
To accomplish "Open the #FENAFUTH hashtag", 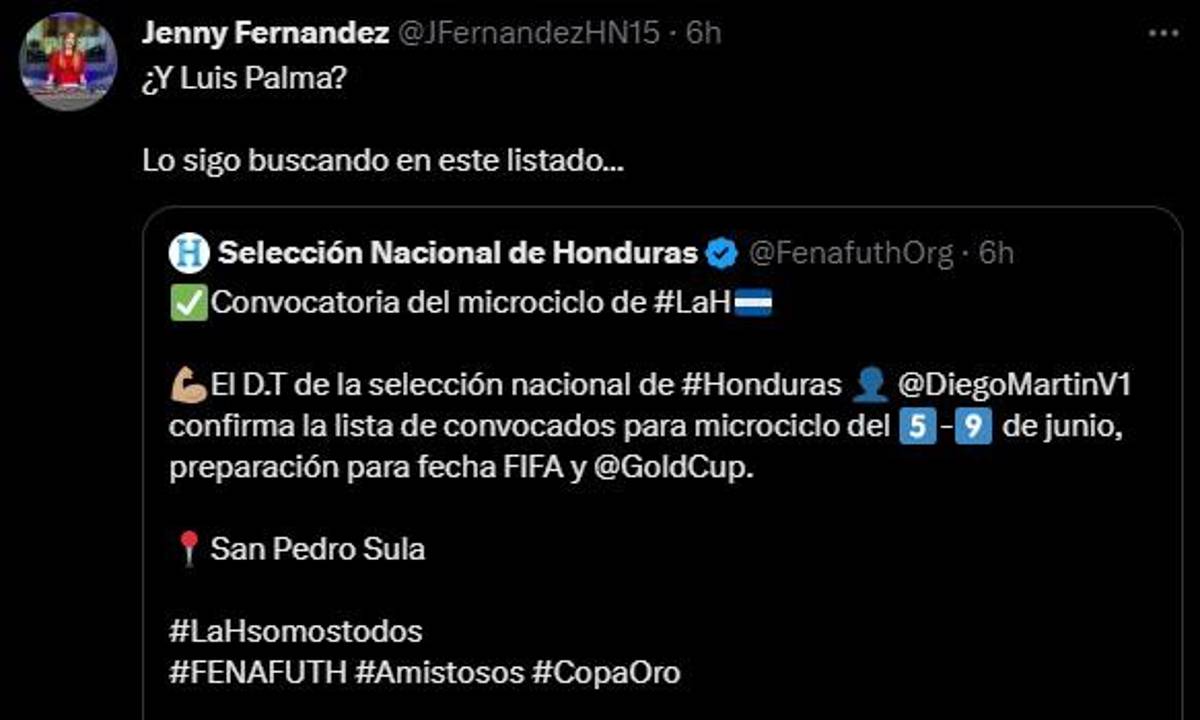I will (257, 672).
